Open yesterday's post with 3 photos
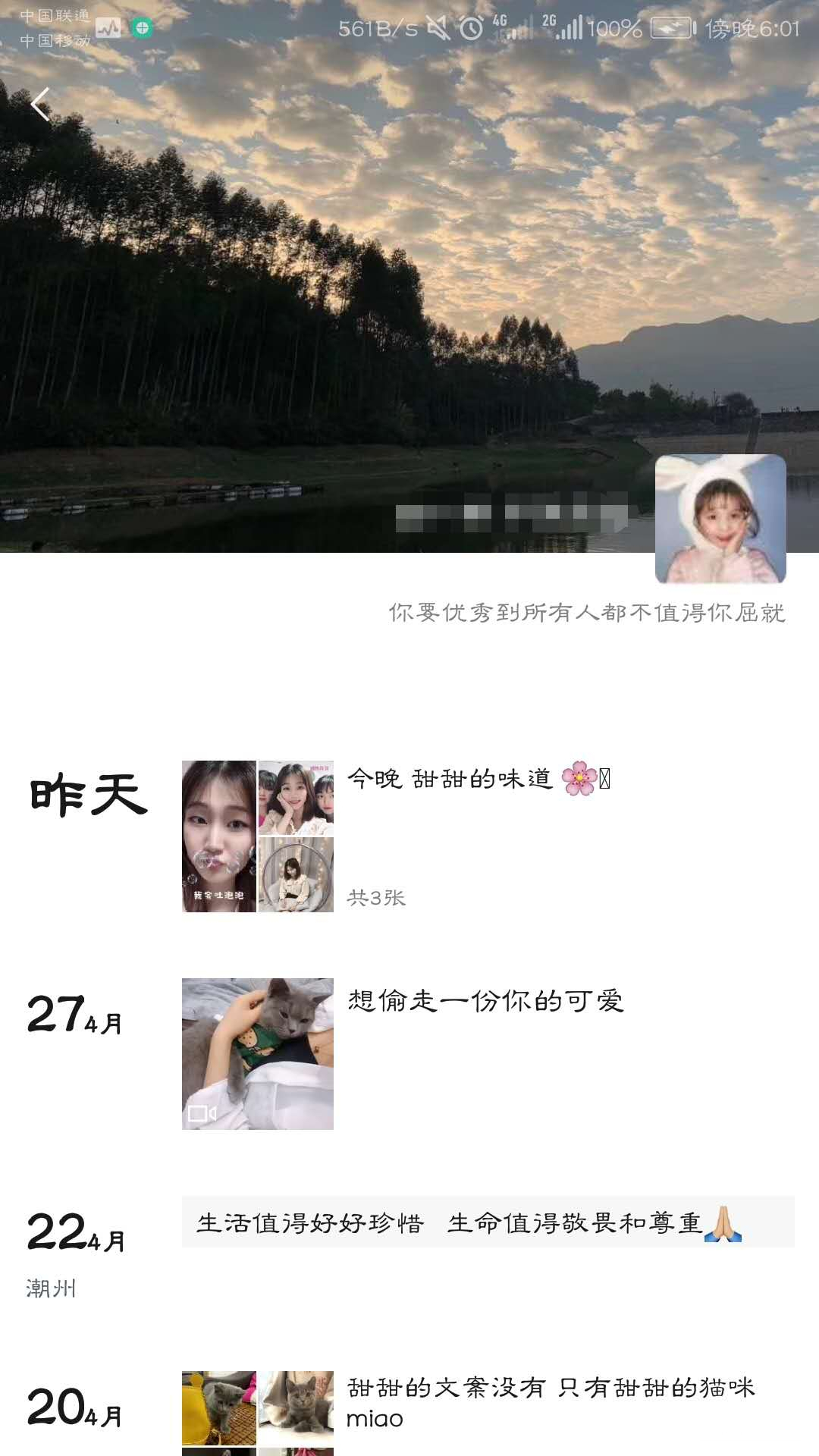 (x=257, y=836)
